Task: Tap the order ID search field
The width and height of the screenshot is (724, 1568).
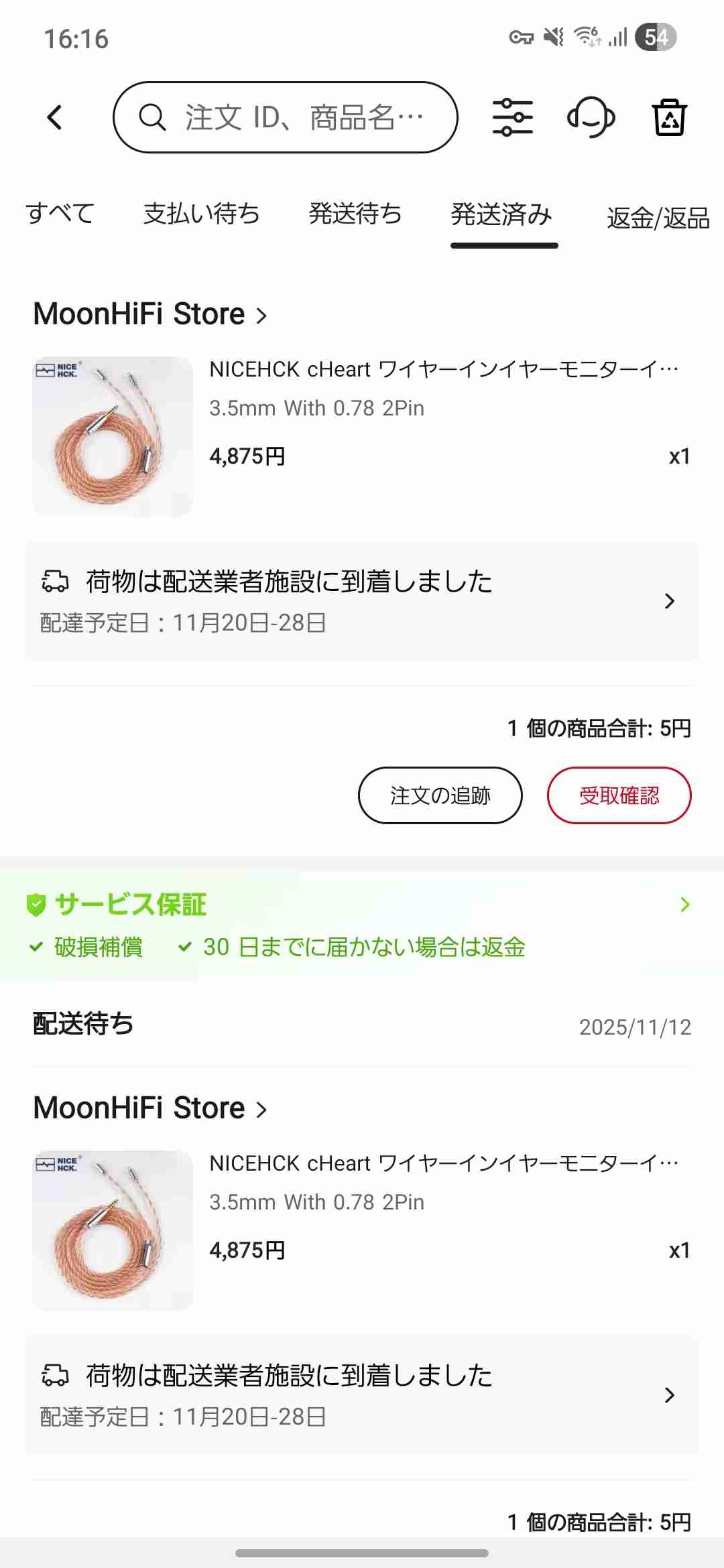Action: click(x=286, y=117)
